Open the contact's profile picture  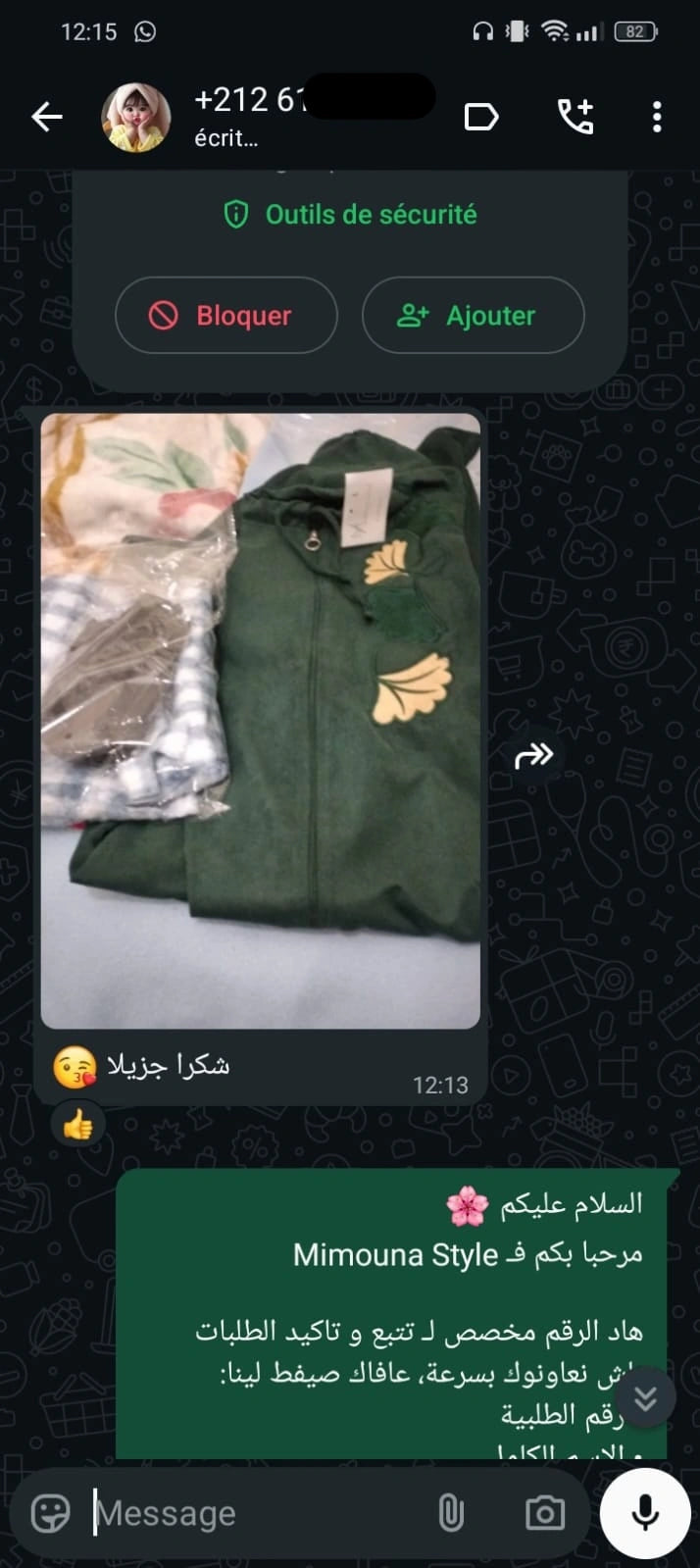click(136, 118)
